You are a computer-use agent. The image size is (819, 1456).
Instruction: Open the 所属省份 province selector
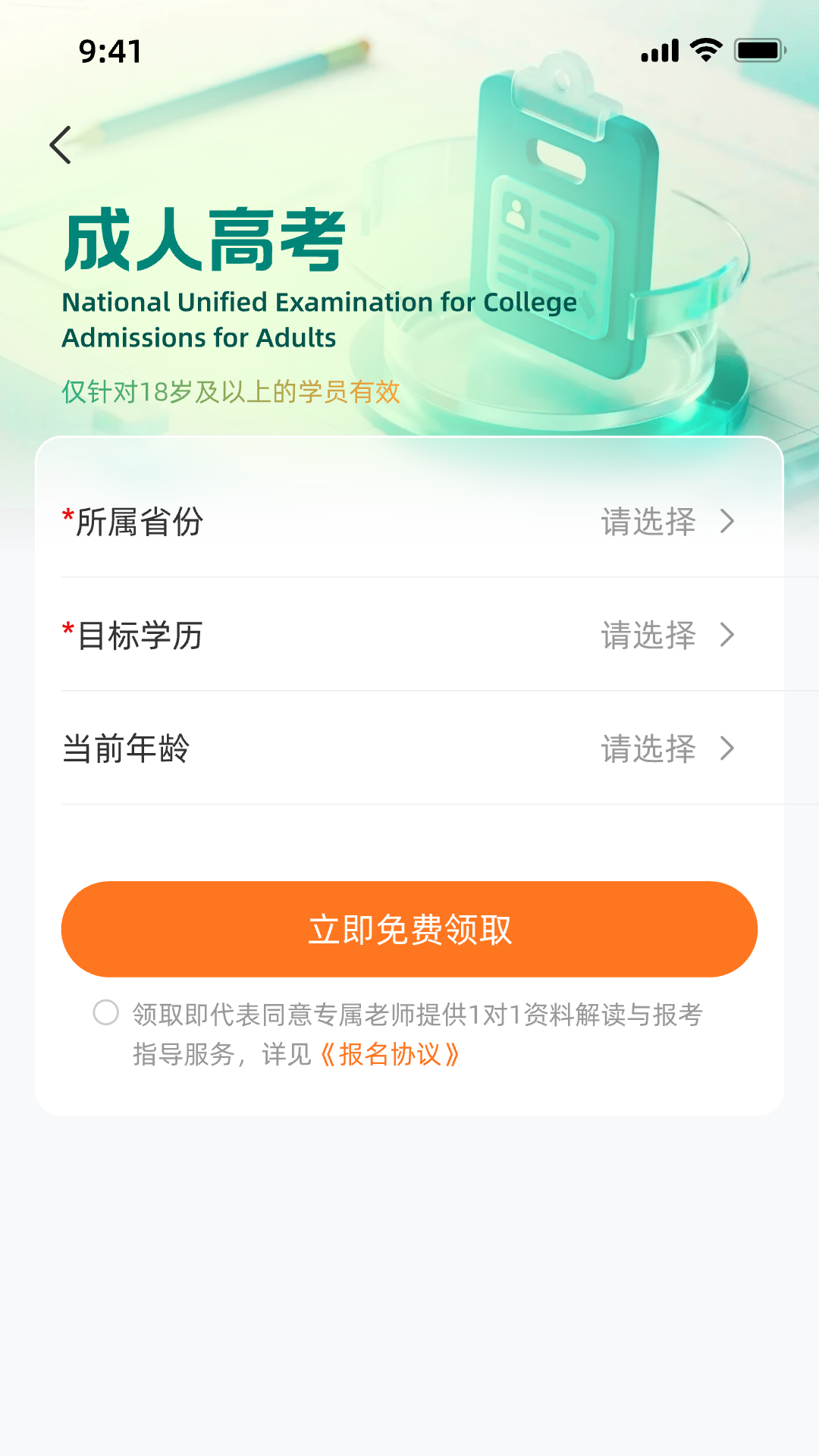click(409, 521)
